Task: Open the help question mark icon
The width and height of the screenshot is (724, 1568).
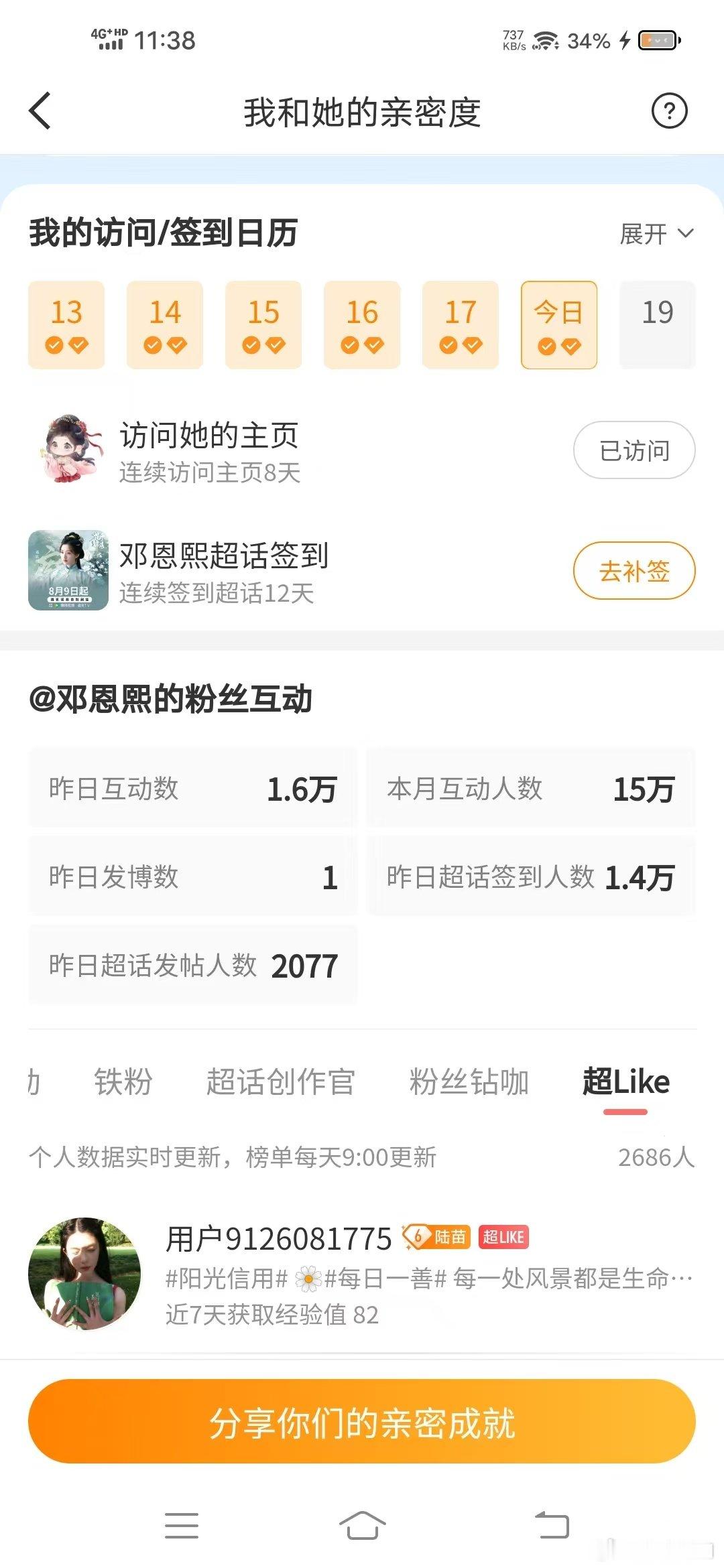Action: (x=669, y=111)
